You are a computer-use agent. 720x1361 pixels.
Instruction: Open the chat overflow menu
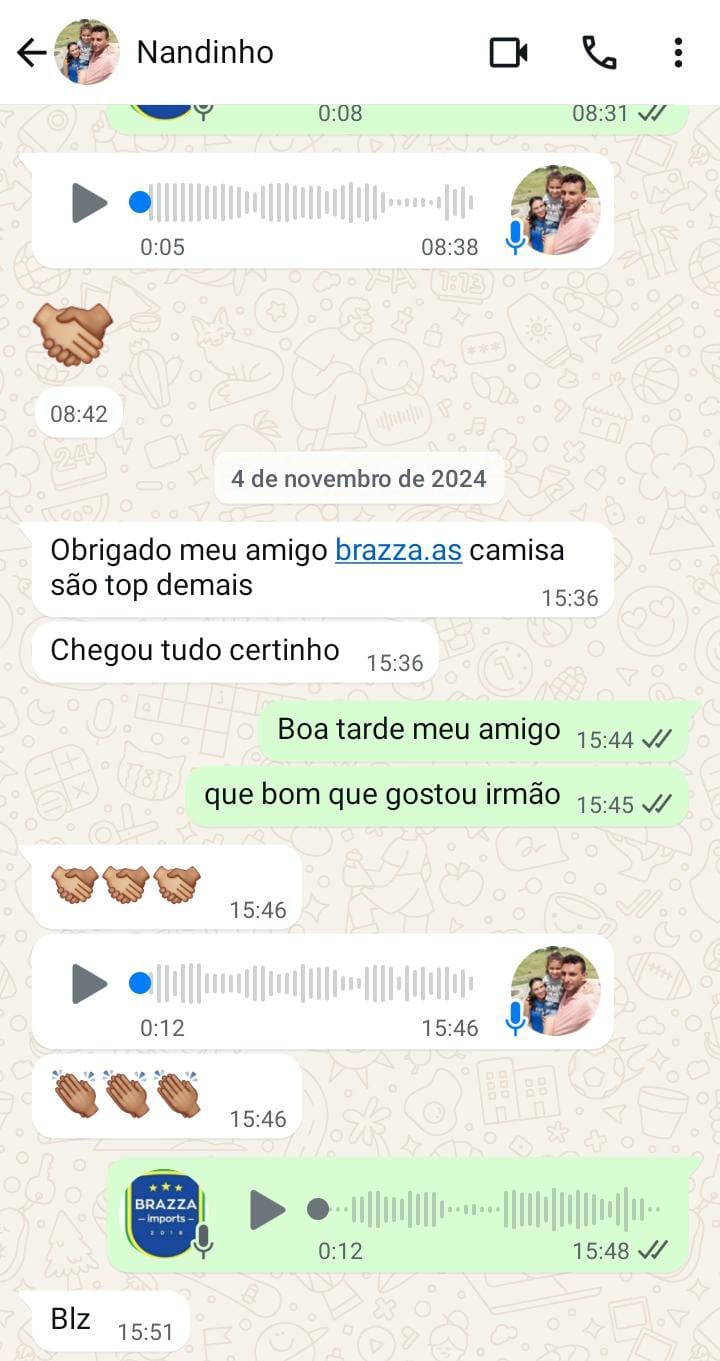pos(678,52)
